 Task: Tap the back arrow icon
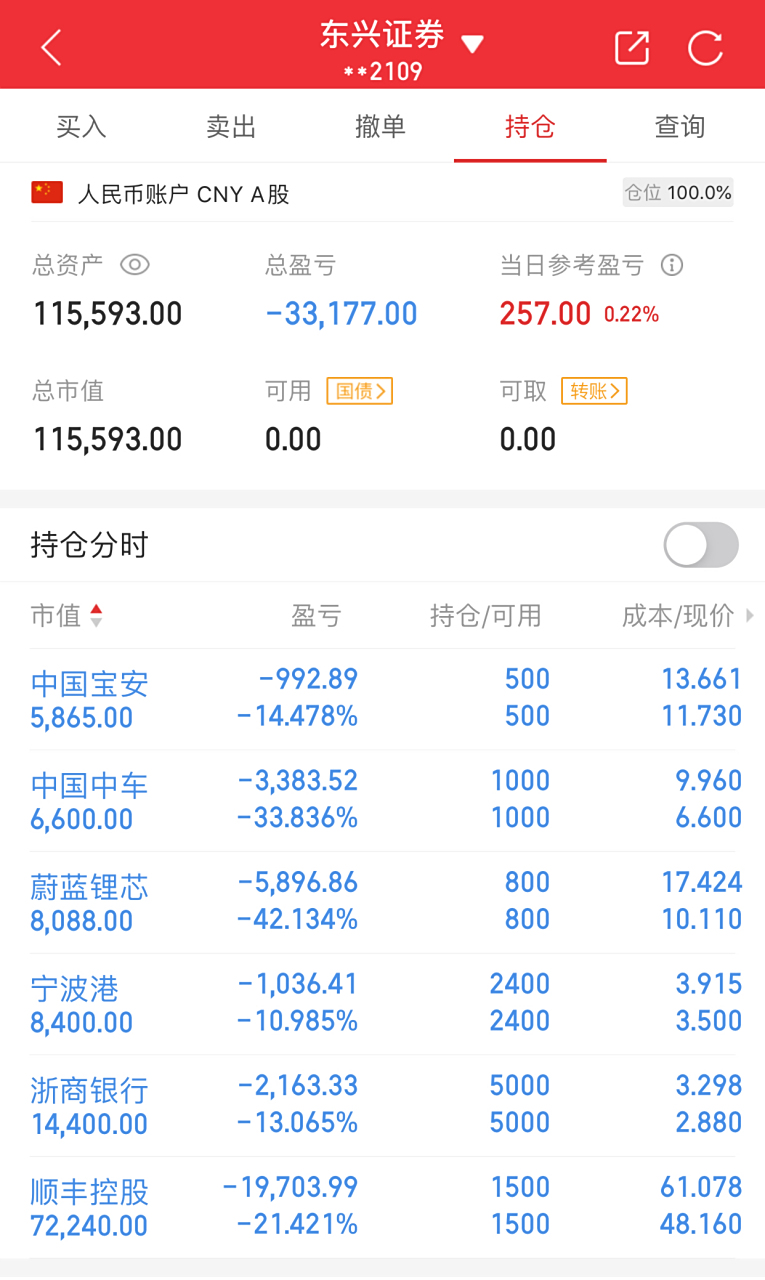tap(50, 47)
